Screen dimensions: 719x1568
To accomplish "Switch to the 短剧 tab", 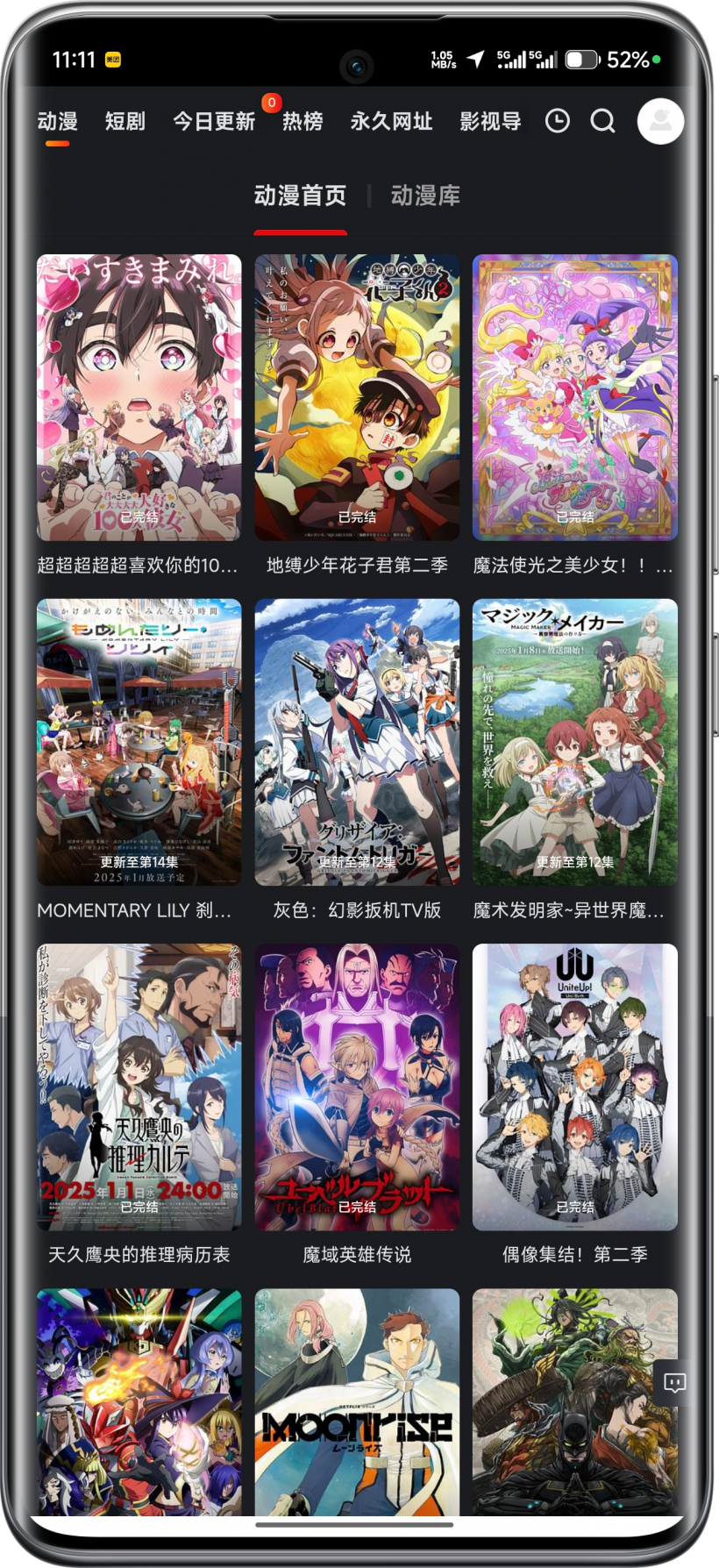I will (x=125, y=121).
